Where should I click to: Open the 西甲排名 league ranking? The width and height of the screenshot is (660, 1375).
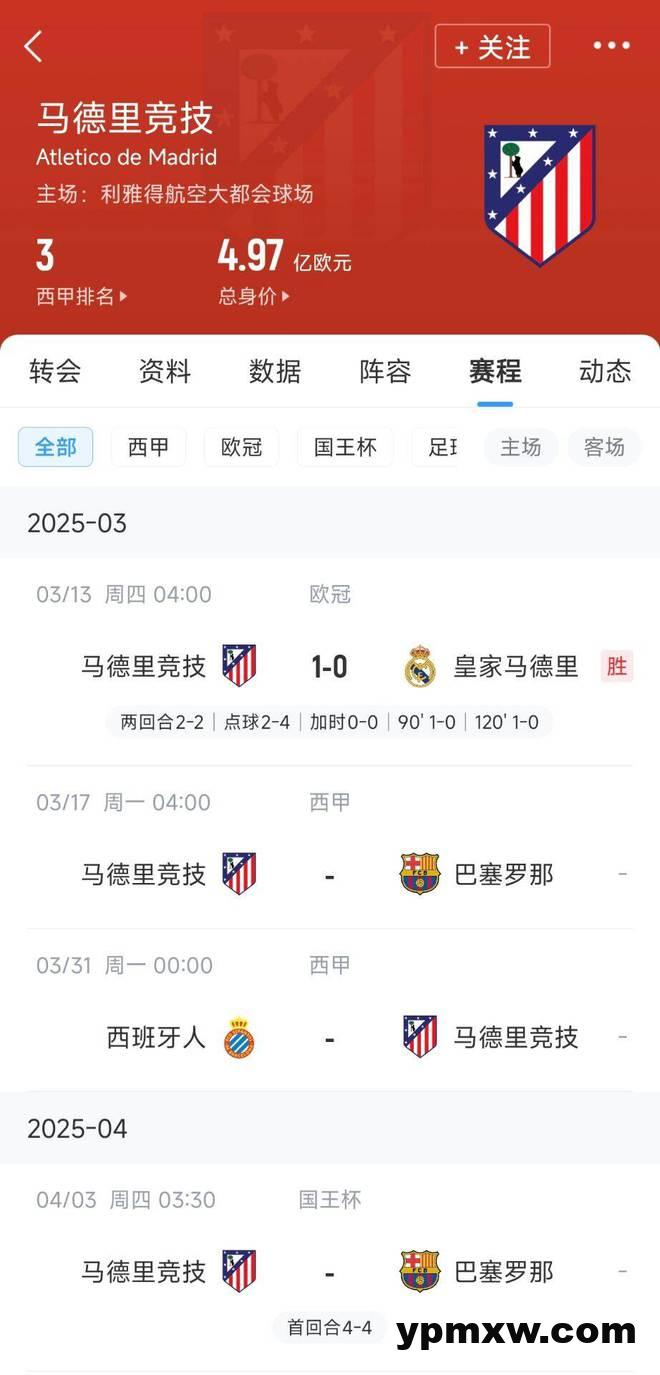pos(82,296)
